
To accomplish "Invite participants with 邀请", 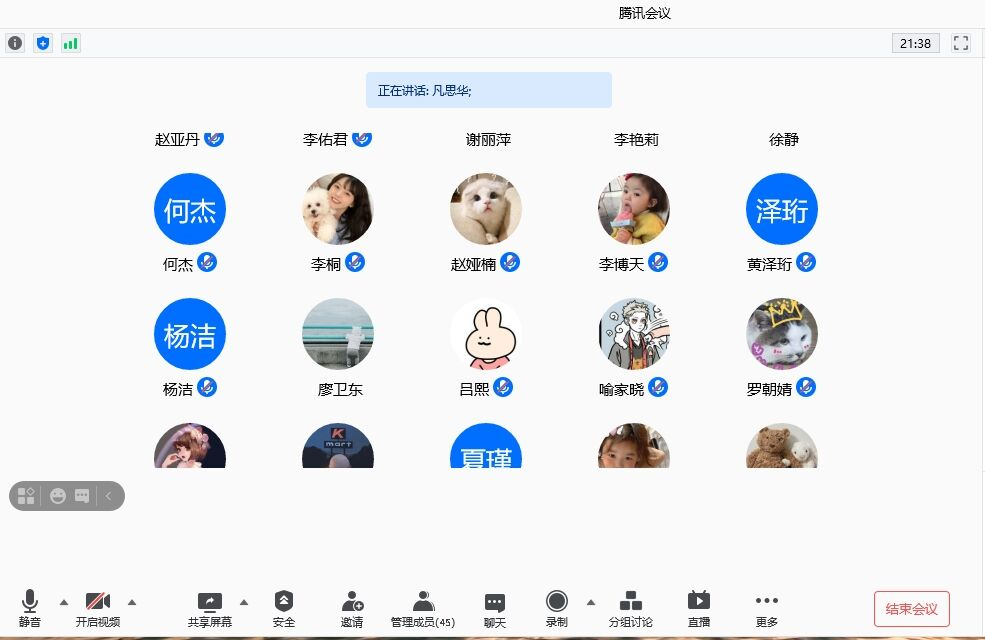I will tap(352, 607).
